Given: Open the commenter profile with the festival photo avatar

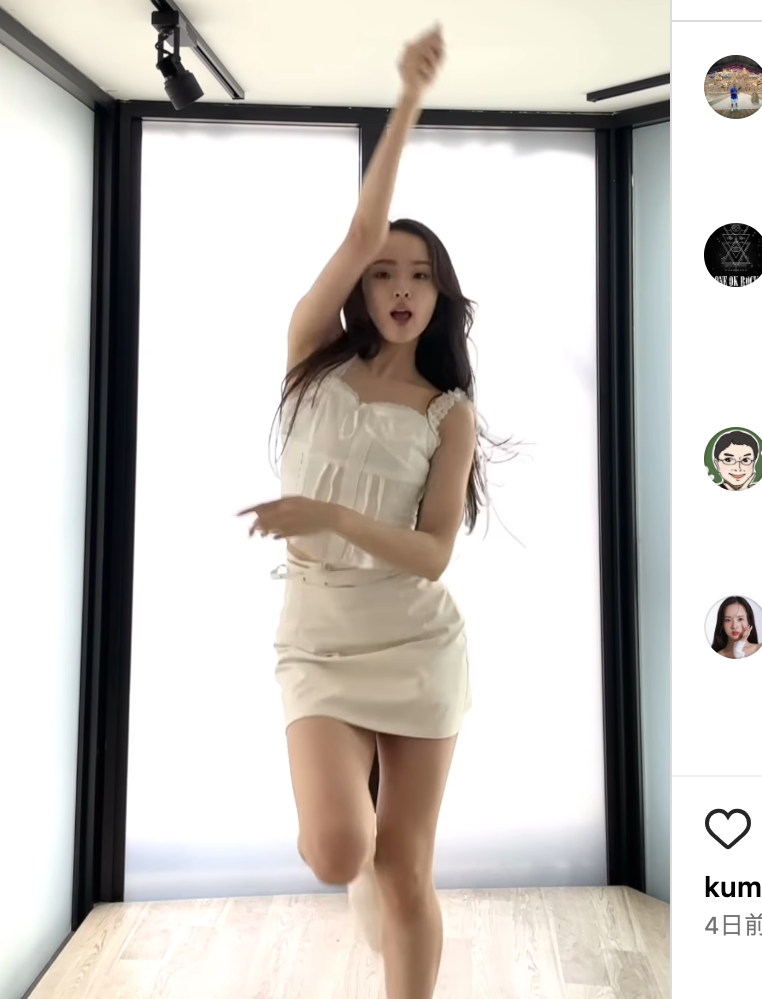Looking at the screenshot, I should [x=734, y=86].
